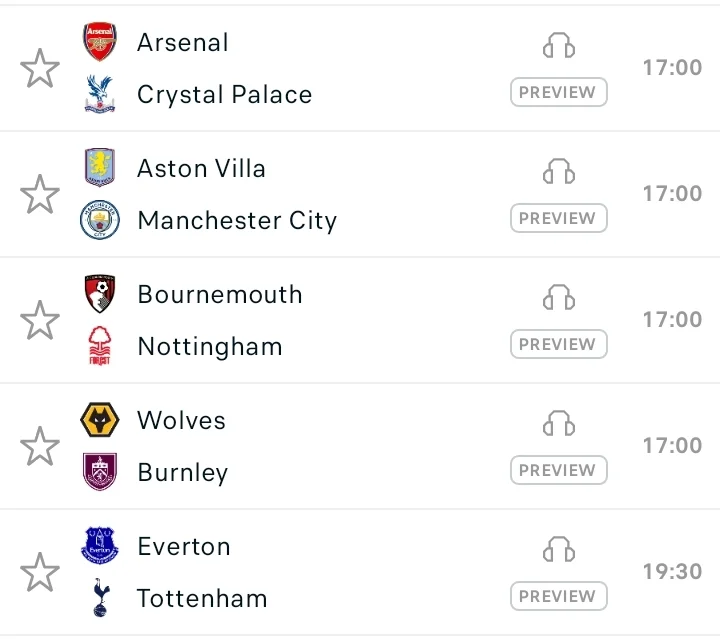Star the Wolves vs Burnley fixture
720x639 pixels.
pos(40,447)
